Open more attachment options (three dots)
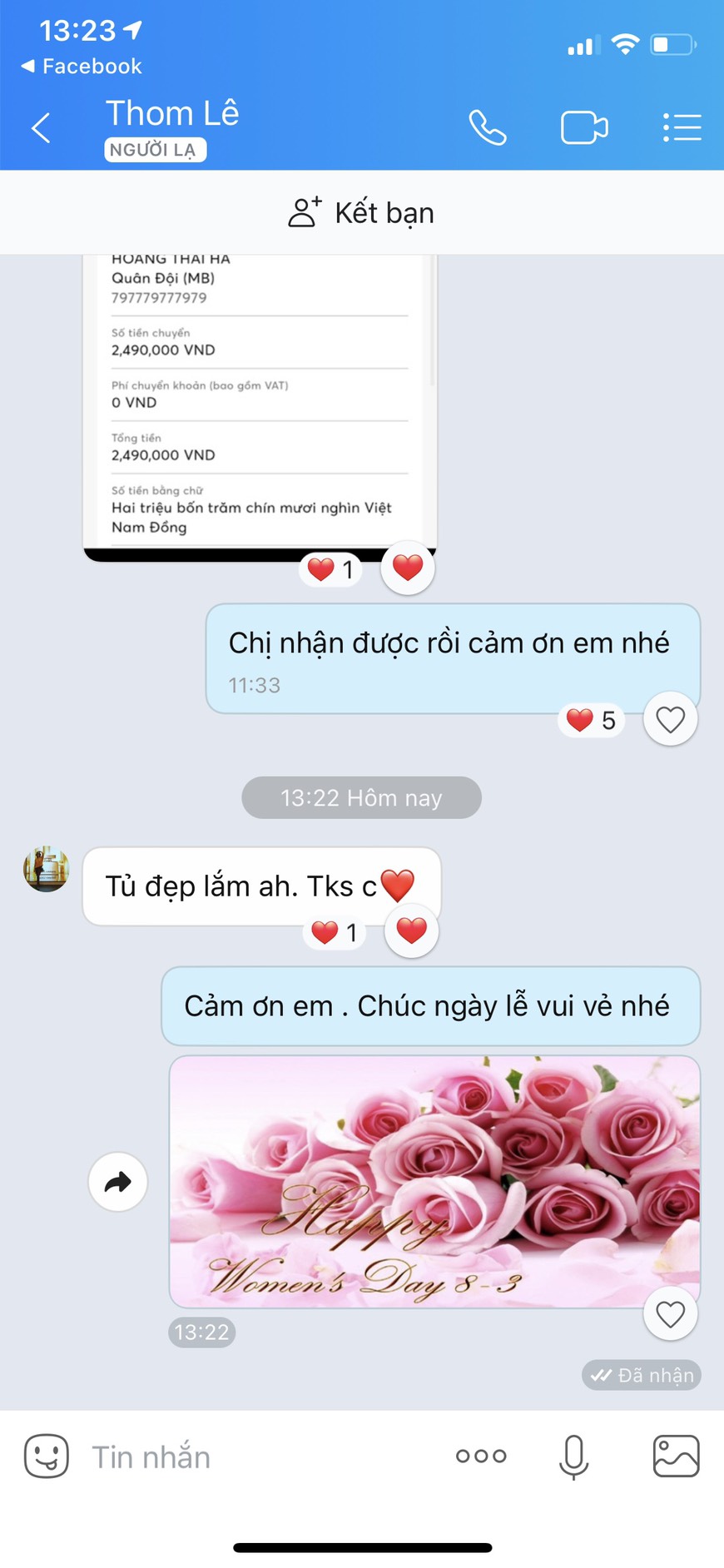This screenshot has height=1568, width=724. click(x=481, y=1456)
